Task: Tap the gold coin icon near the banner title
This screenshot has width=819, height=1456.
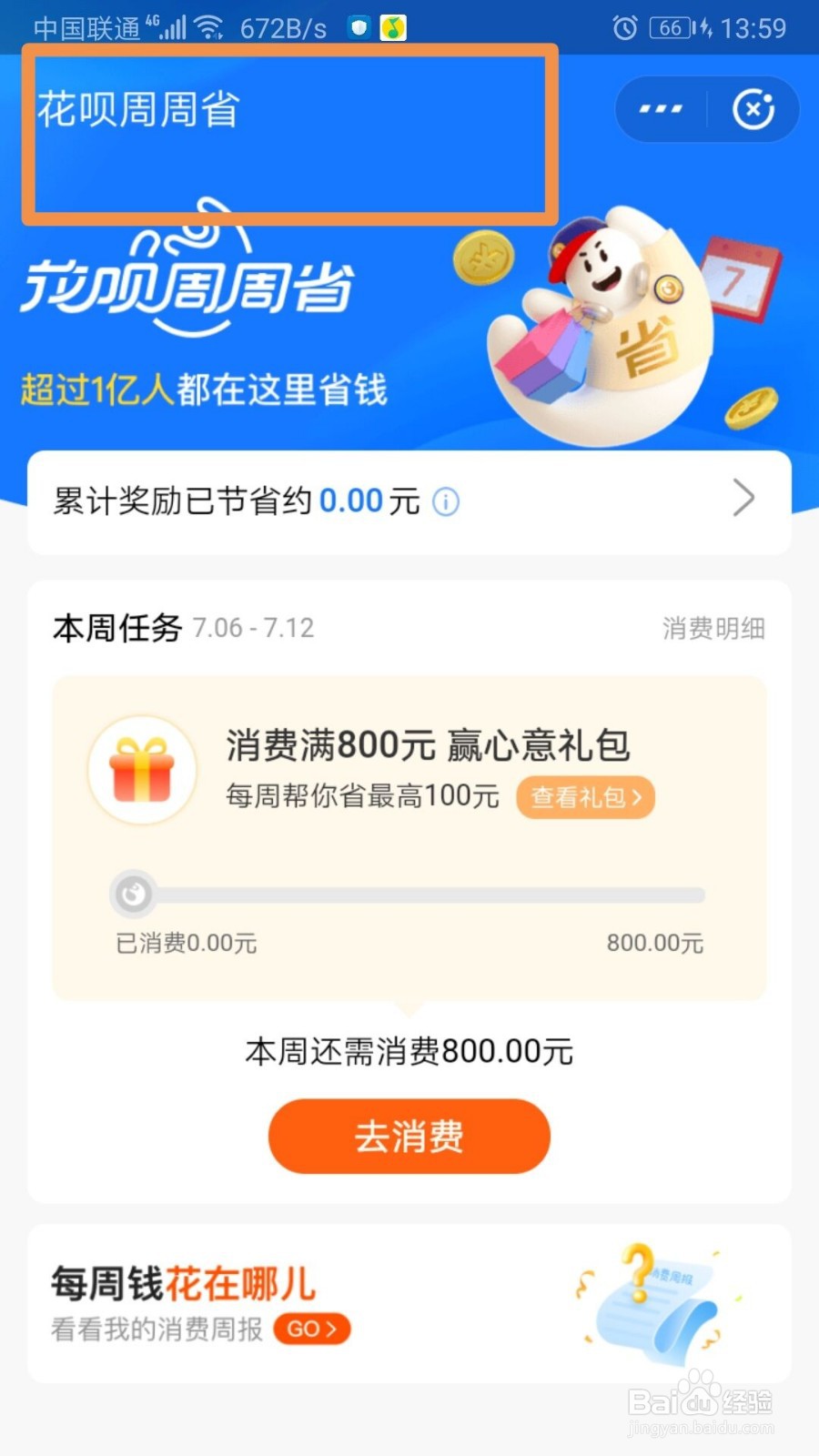Action: pyautogui.click(x=483, y=258)
